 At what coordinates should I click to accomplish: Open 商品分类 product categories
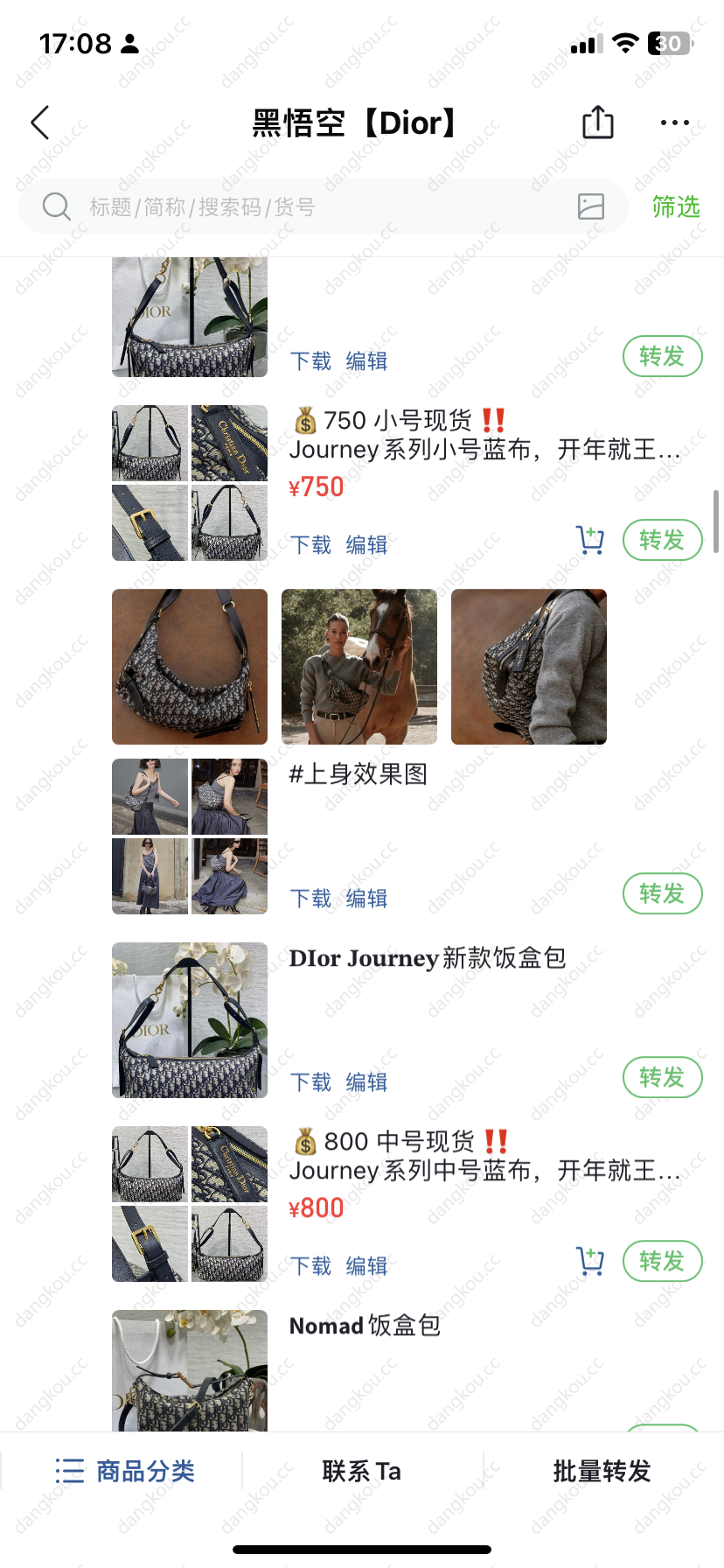(x=124, y=1471)
